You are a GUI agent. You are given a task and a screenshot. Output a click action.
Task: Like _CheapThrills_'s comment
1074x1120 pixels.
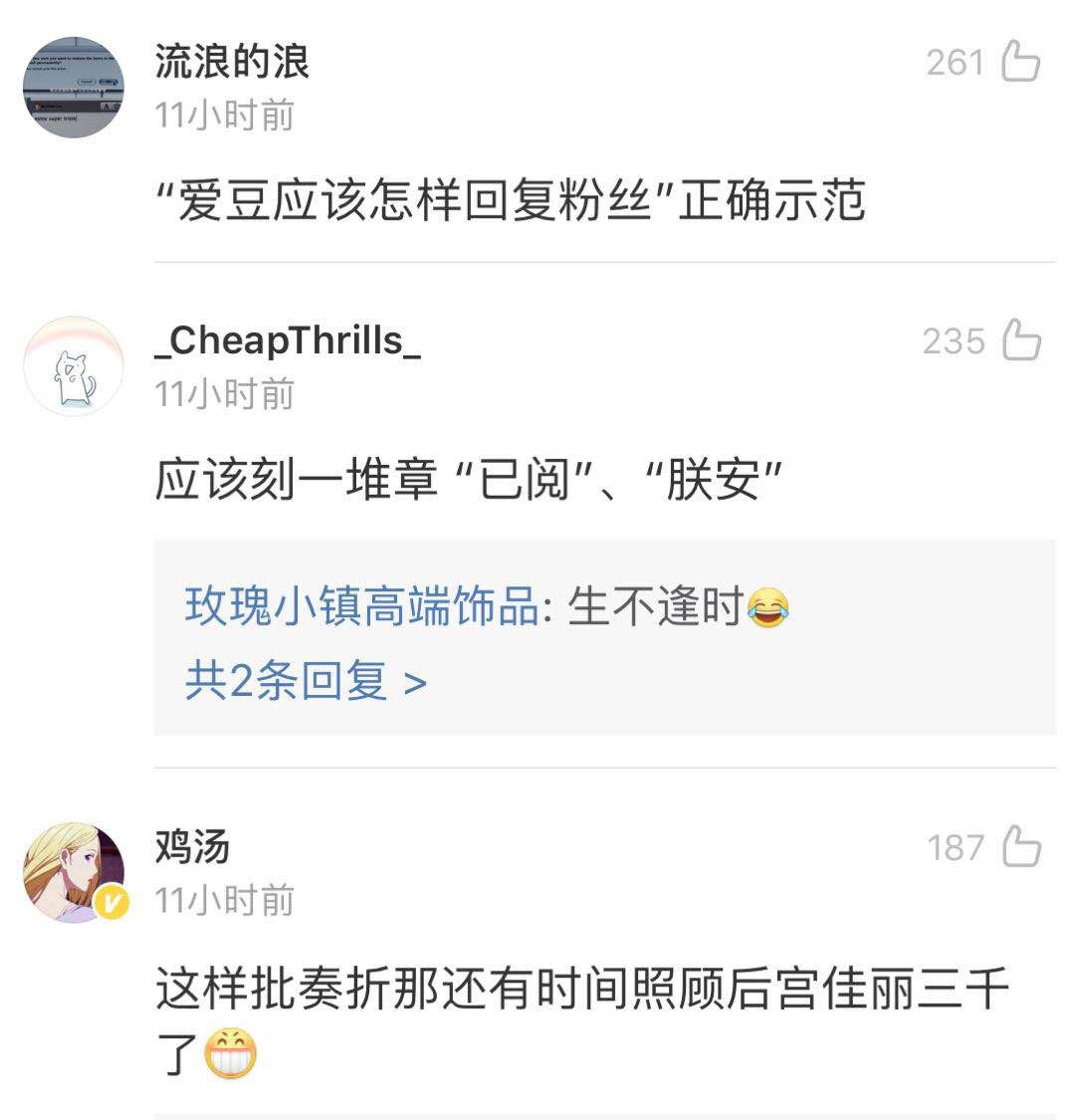[x=1021, y=340]
